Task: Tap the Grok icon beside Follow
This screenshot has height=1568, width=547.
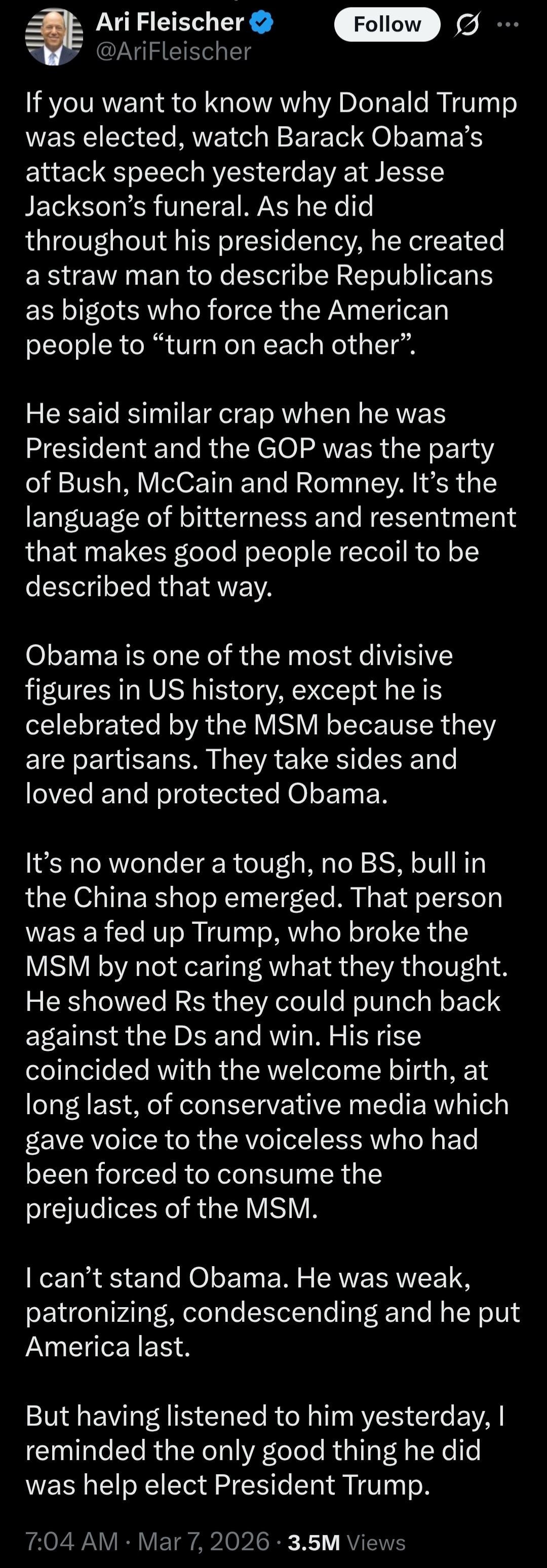Action: (x=466, y=25)
